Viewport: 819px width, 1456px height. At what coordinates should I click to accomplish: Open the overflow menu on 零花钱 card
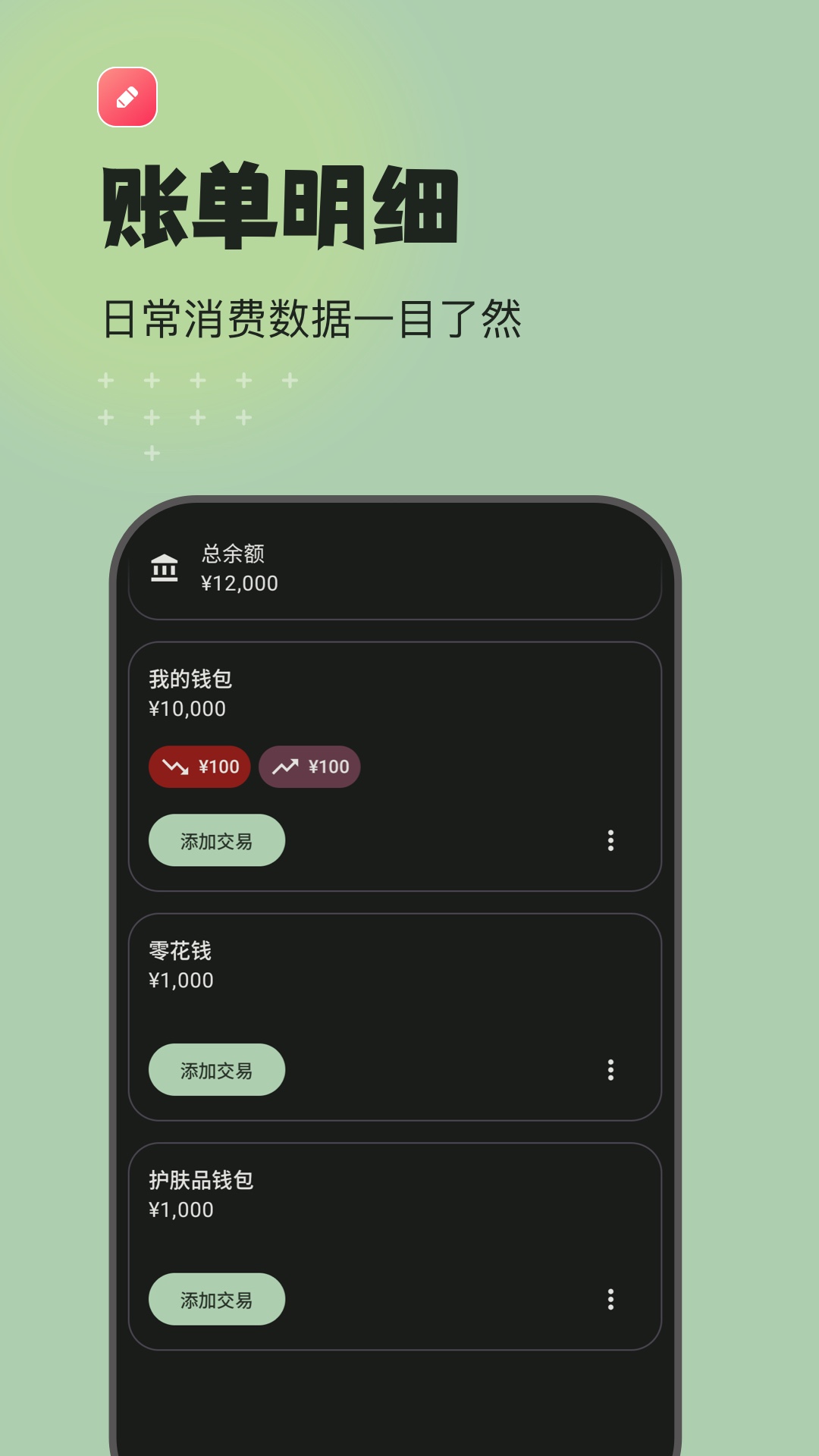tap(611, 1071)
